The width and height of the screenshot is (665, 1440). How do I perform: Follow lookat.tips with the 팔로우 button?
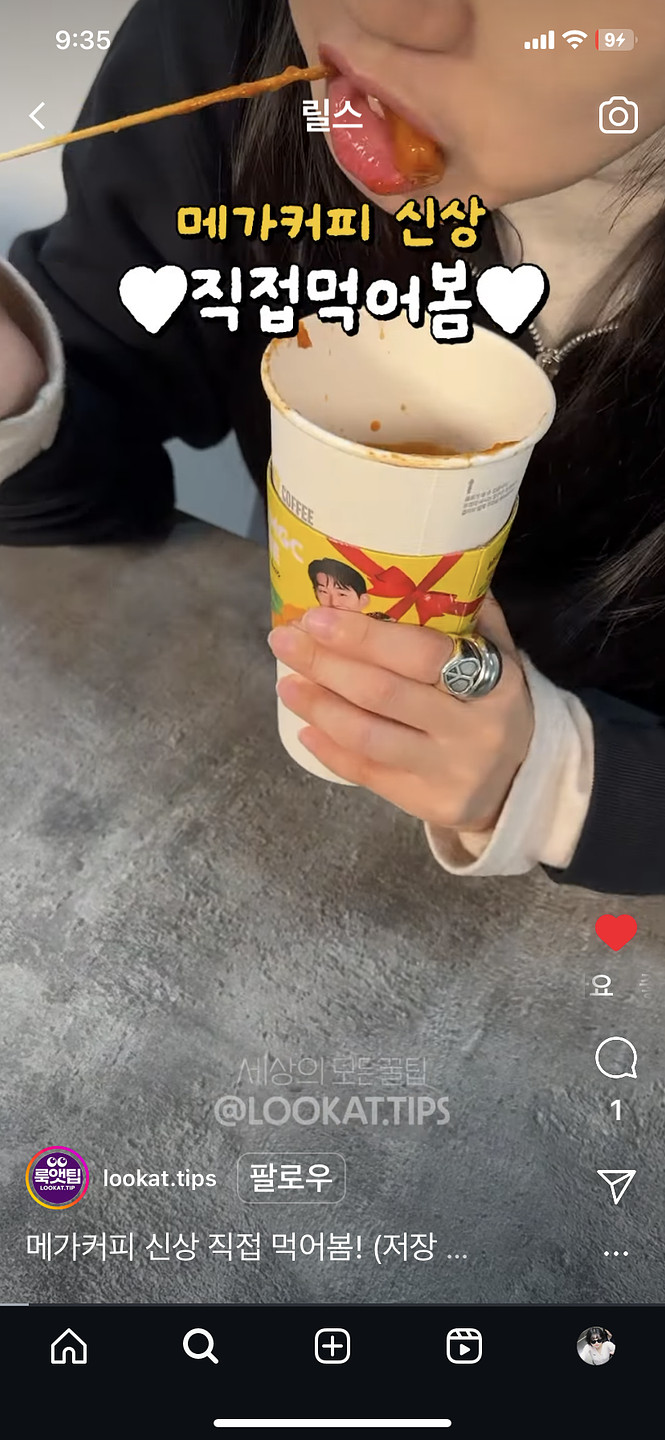click(291, 1178)
